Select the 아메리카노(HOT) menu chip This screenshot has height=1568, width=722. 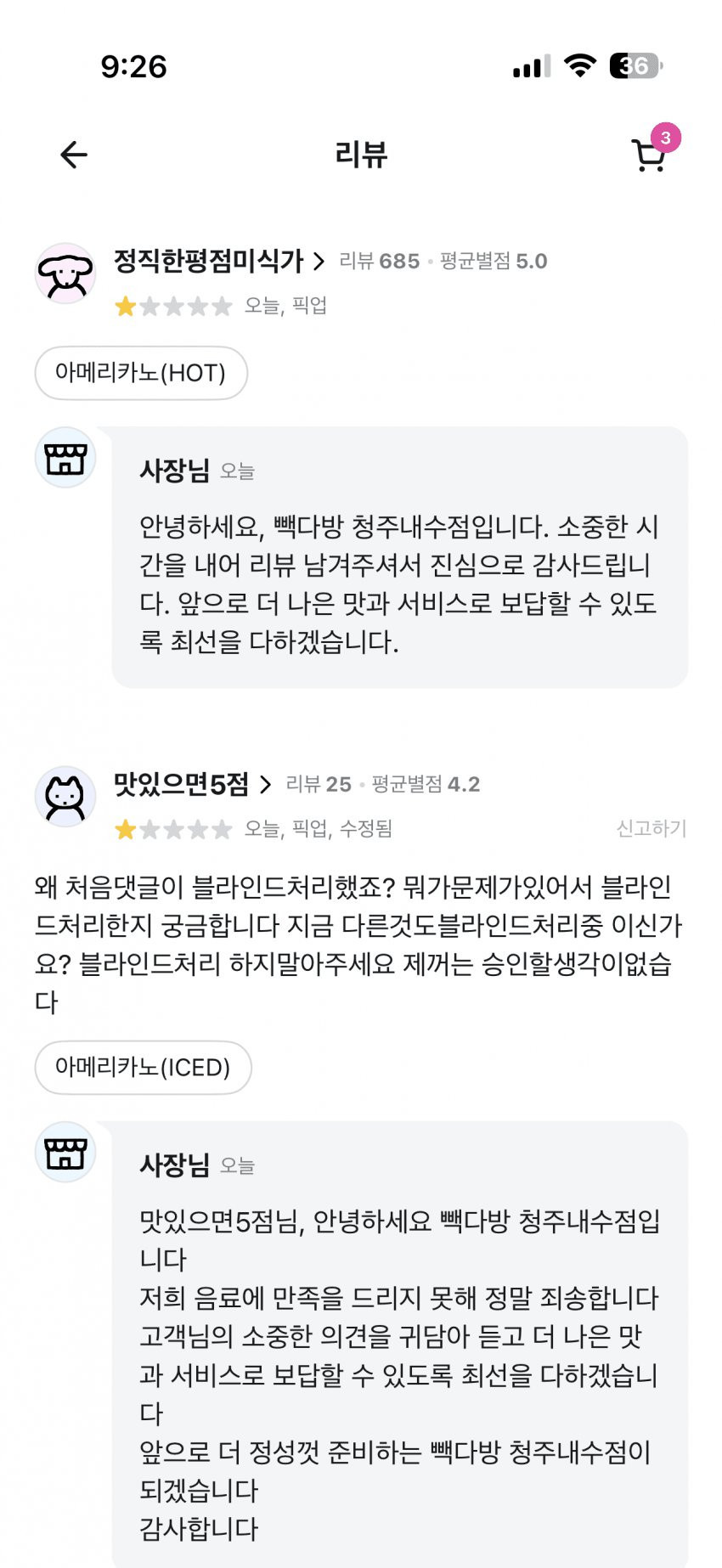(x=141, y=373)
